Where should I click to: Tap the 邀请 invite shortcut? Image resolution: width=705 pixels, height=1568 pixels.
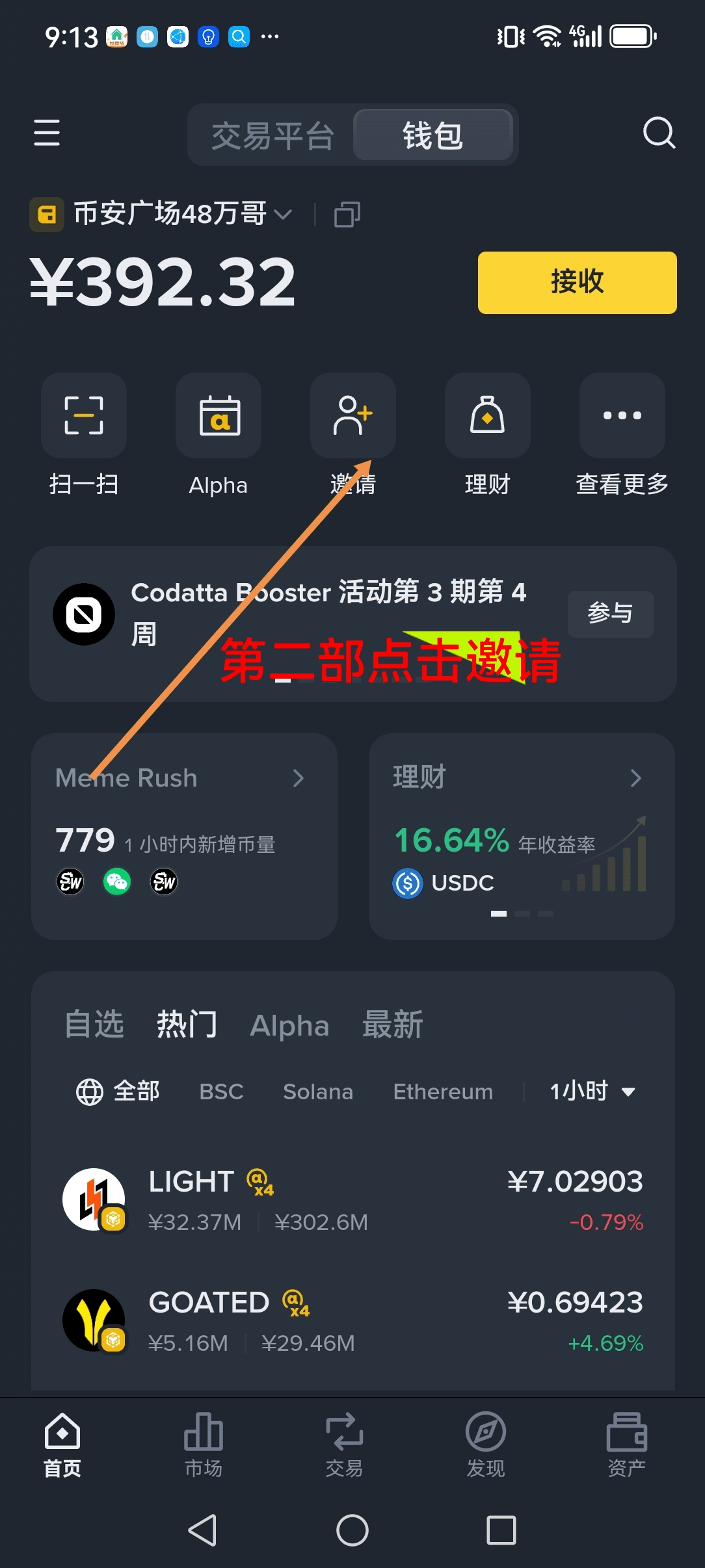coord(352,416)
